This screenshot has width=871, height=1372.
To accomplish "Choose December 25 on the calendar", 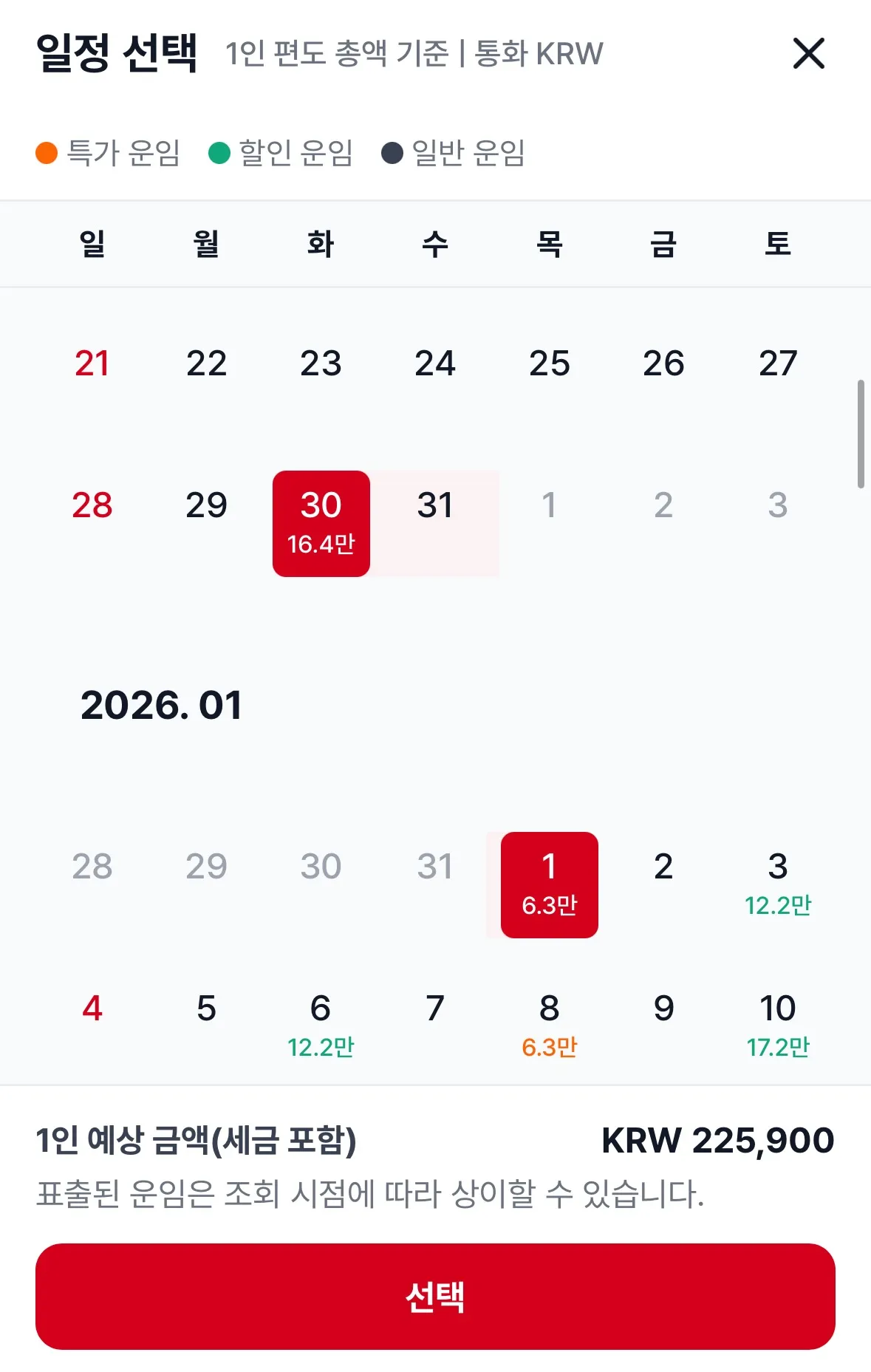I will pos(549,364).
